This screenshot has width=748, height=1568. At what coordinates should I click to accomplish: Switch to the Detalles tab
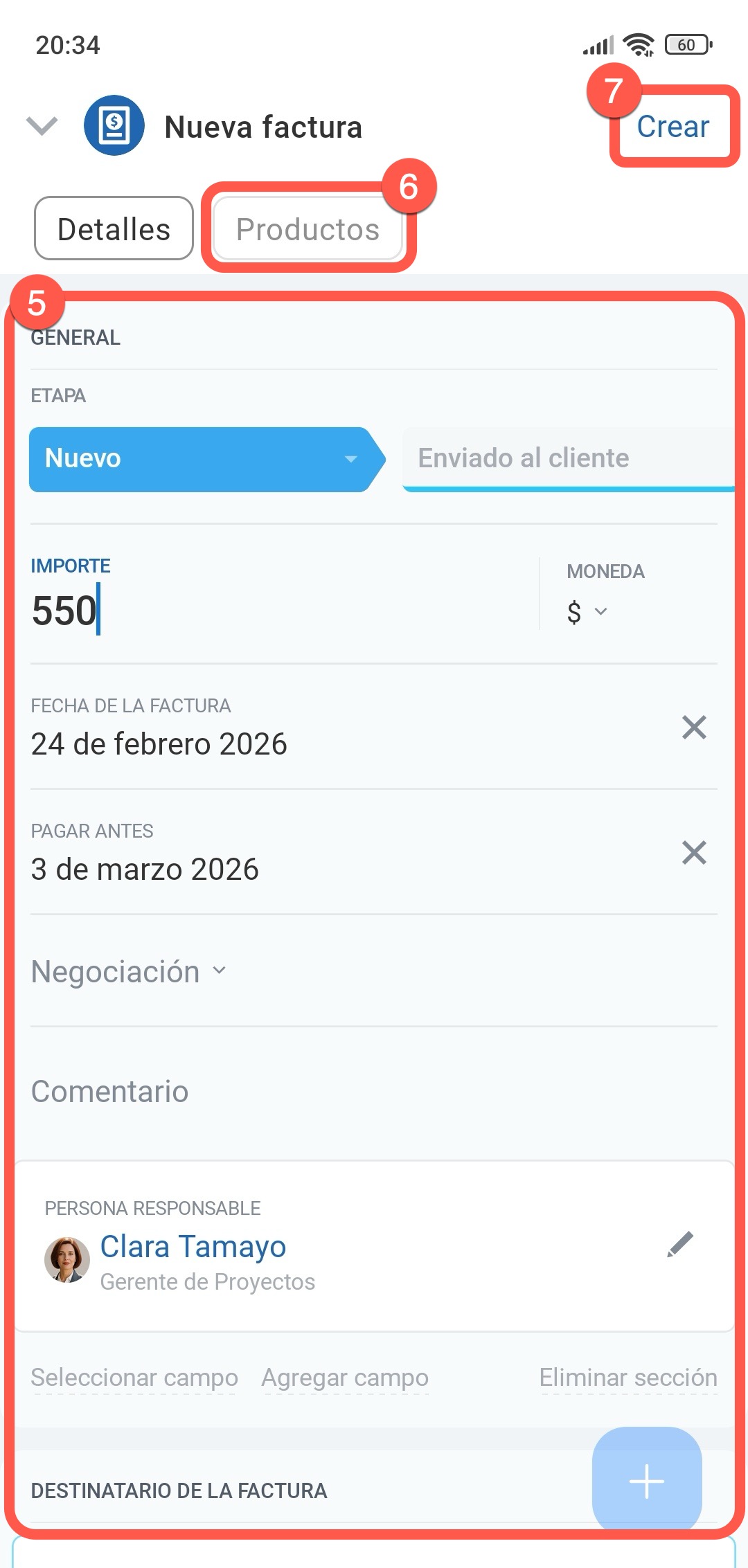coord(114,229)
